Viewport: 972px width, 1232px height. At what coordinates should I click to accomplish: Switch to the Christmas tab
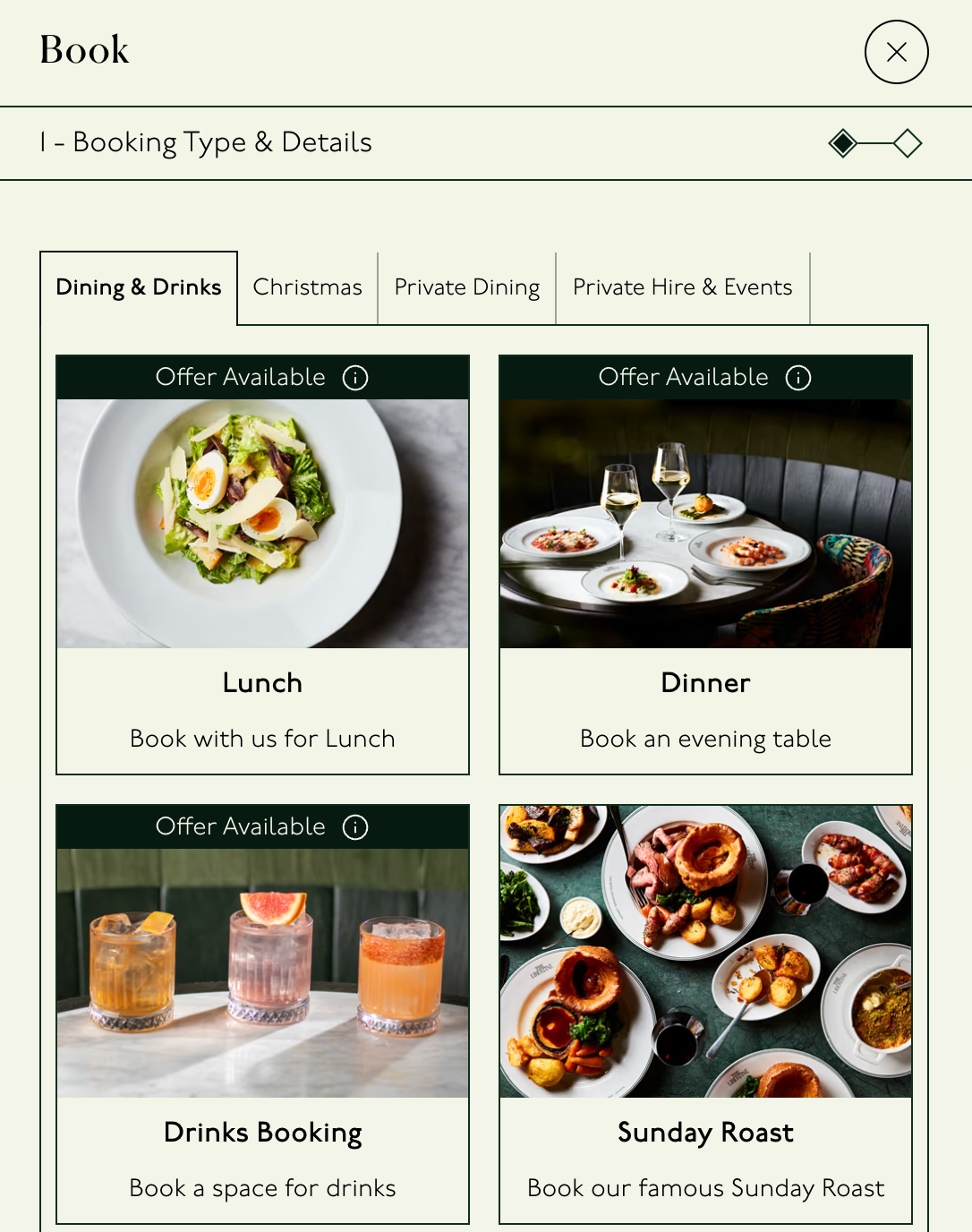point(307,287)
